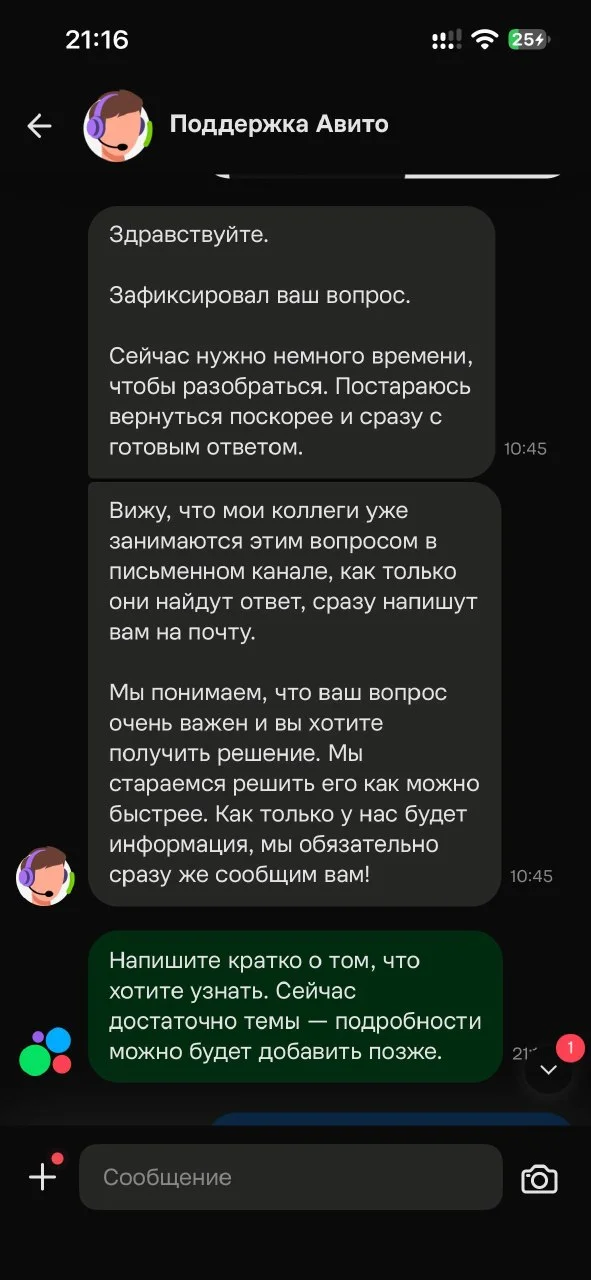Jump to the newest unread message

[x=548, y=1070]
